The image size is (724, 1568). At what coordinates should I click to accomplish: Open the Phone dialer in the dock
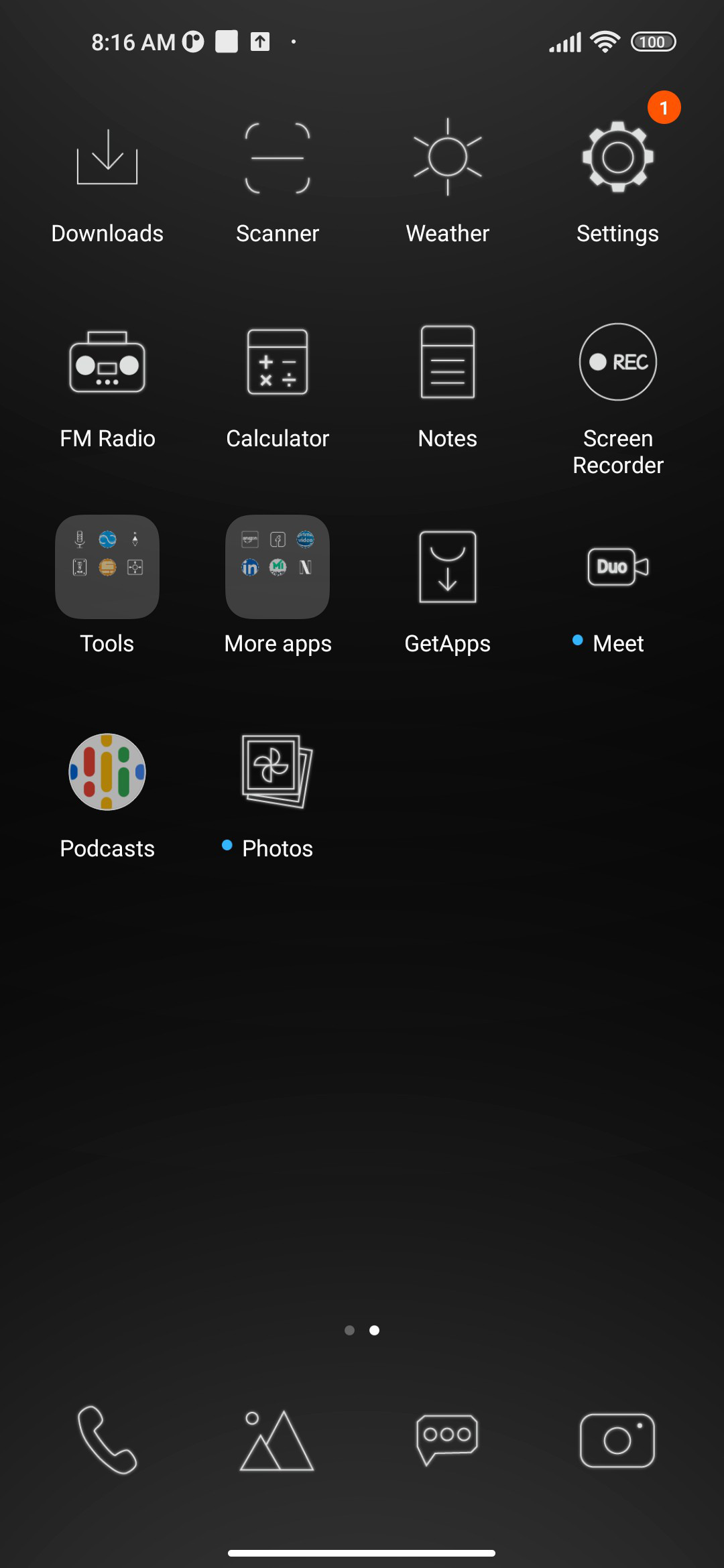(107, 1439)
